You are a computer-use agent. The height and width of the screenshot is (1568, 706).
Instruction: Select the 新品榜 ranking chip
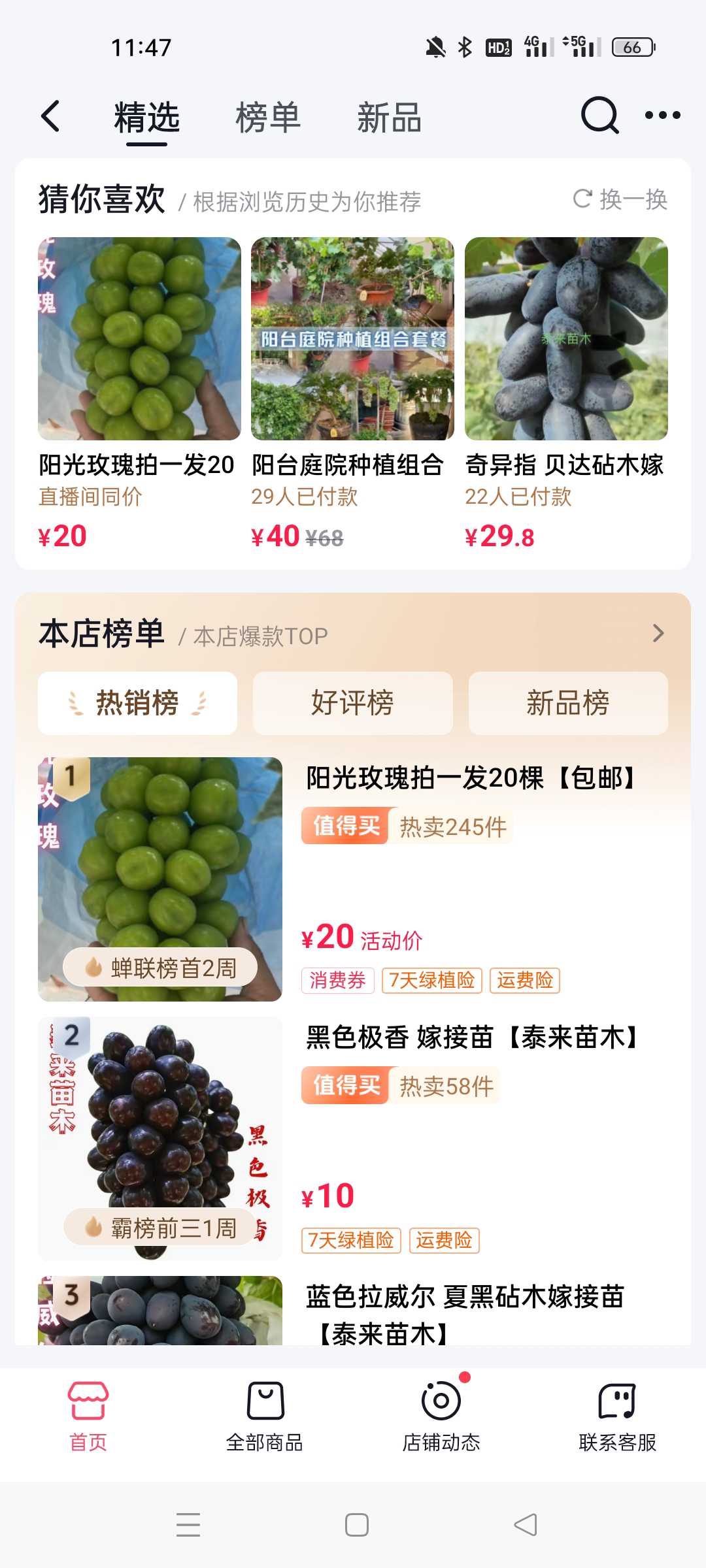click(x=568, y=703)
